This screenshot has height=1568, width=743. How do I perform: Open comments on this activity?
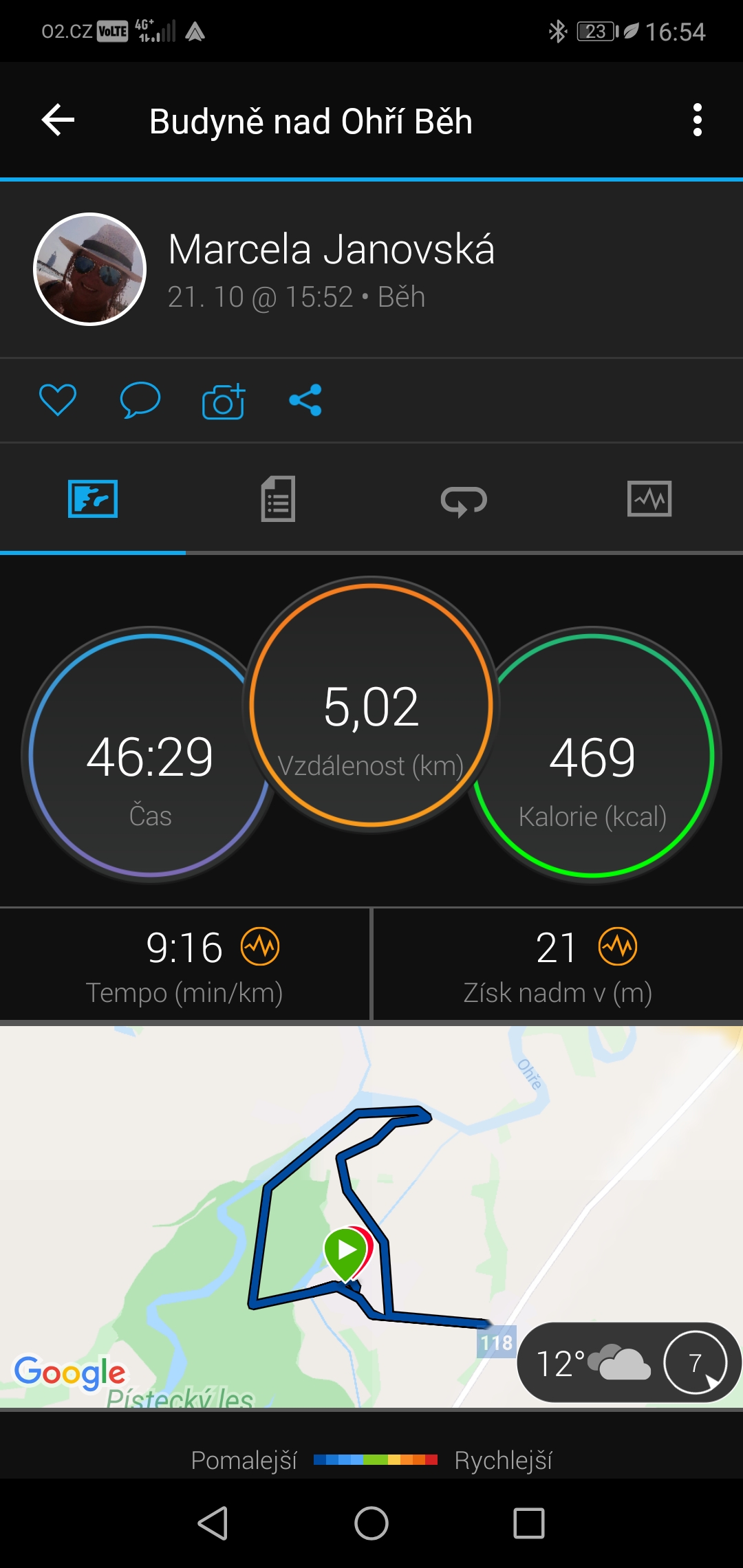[x=140, y=400]
